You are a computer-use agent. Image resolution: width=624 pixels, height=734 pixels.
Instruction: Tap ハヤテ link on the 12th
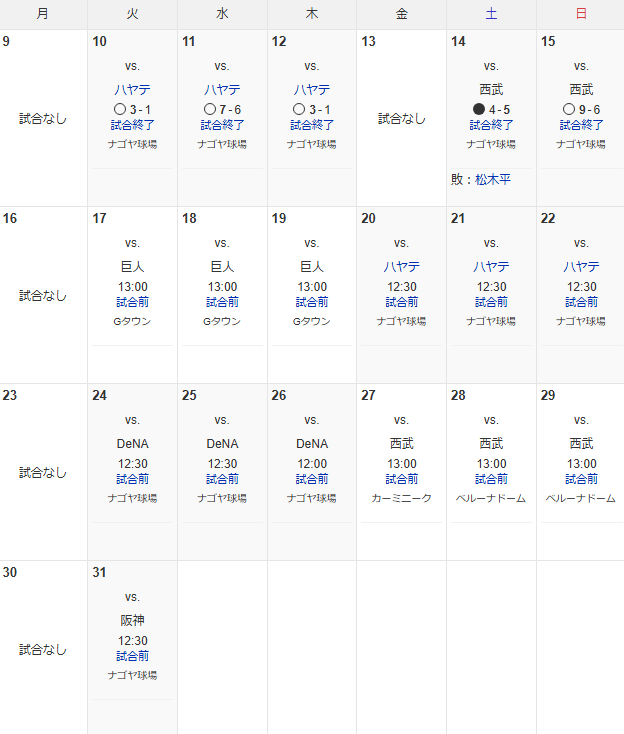click(312, 90)
